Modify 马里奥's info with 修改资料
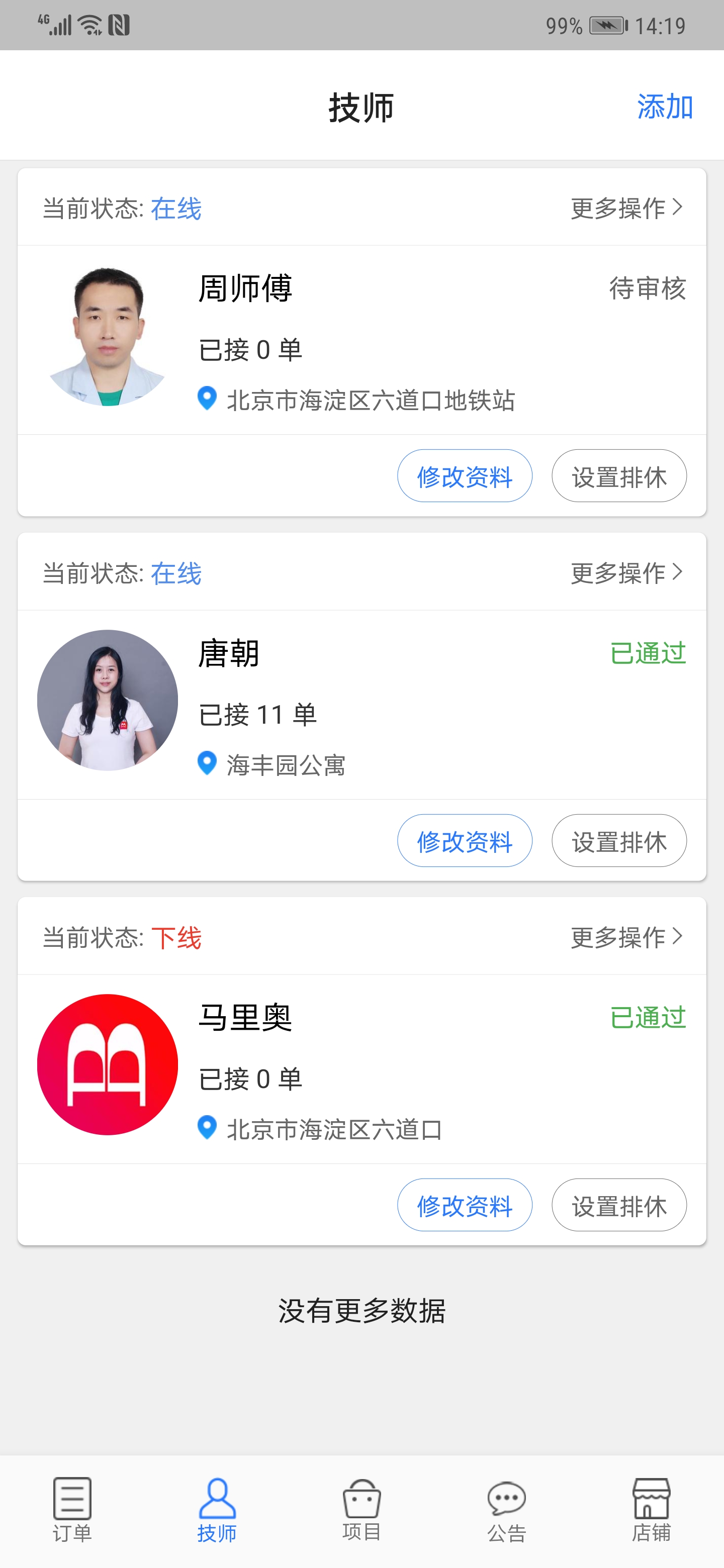The height and width of the screenshot is (1568, 724). coord(465,1205)
